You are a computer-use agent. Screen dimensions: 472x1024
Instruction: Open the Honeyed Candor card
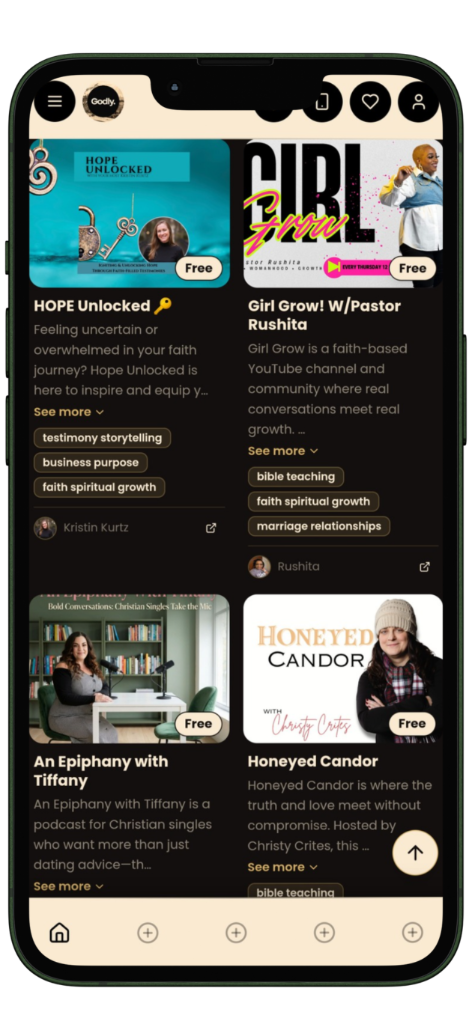[x=343, y=668]
